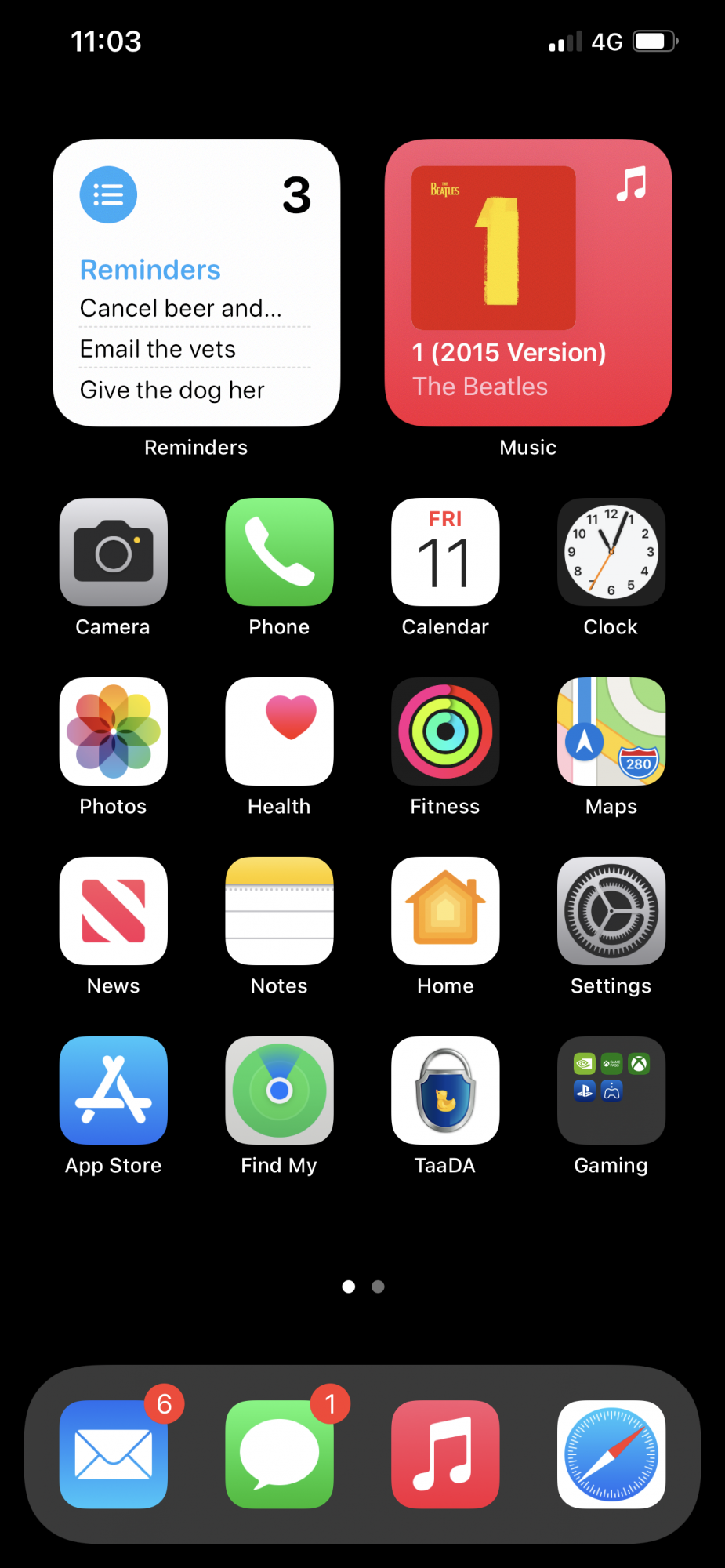Open the Beatles album Music widget

[x=527, y=283]
